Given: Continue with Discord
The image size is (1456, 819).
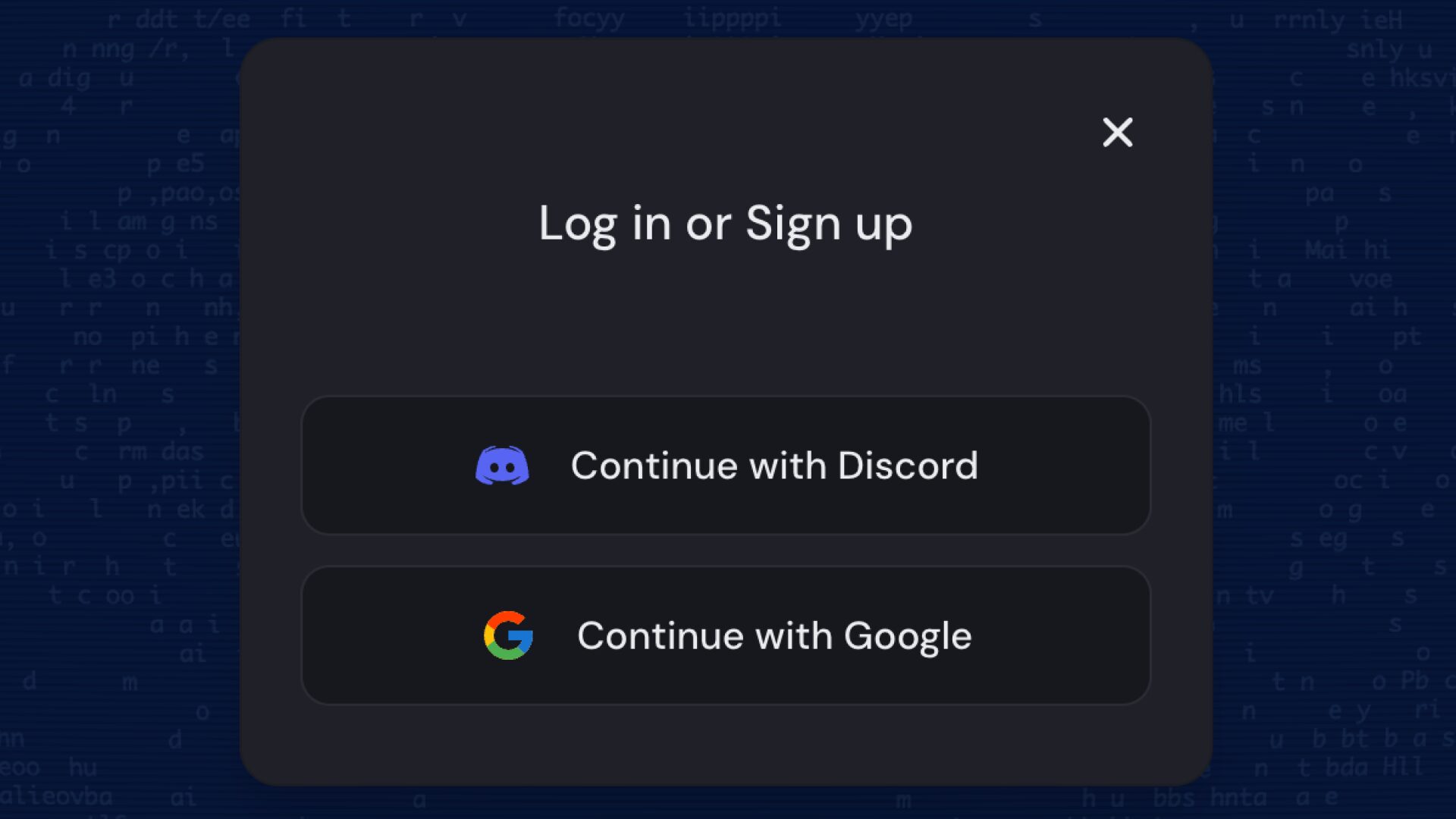Looking at the screenshot, I should [x=726, y=465].
